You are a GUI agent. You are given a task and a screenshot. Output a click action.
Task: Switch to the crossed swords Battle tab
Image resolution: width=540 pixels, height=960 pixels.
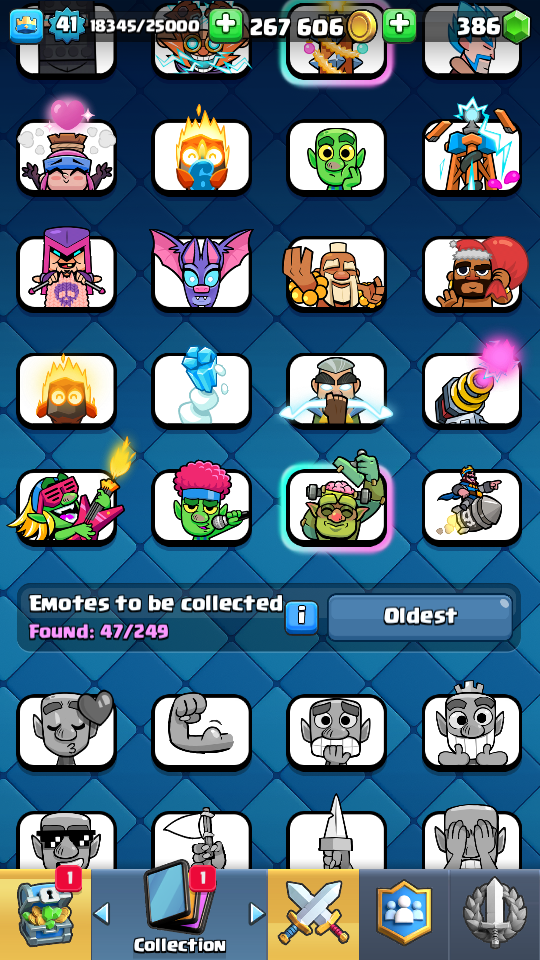point(313,914)
